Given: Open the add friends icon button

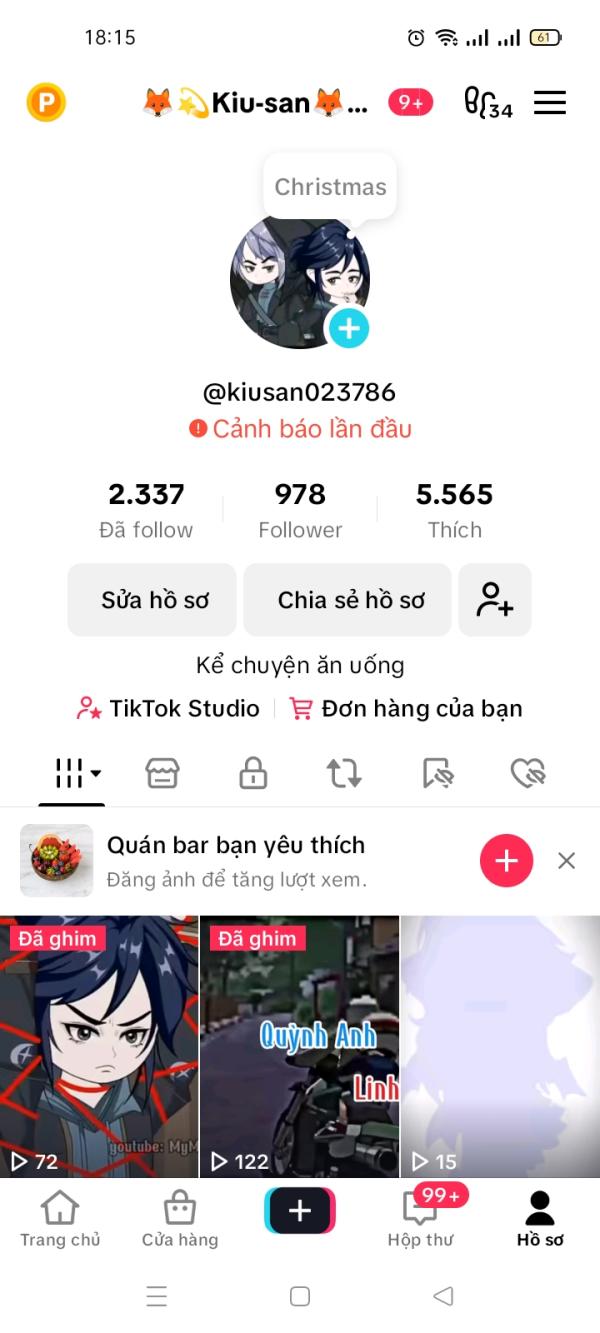Looking at the screenshot, I should point(495,600).
